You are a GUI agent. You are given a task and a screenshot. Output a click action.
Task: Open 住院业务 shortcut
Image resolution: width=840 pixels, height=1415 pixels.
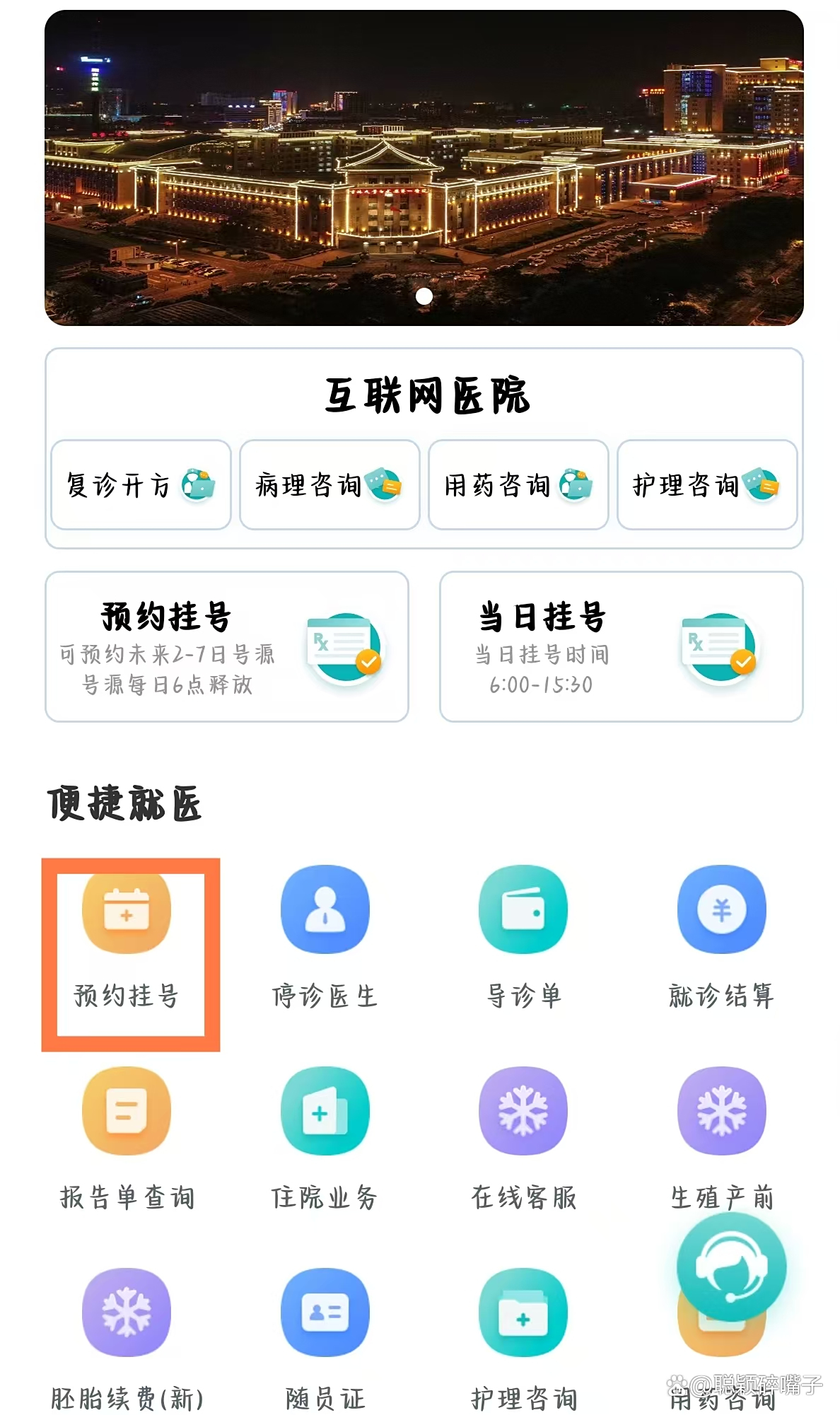point(325,1112)
